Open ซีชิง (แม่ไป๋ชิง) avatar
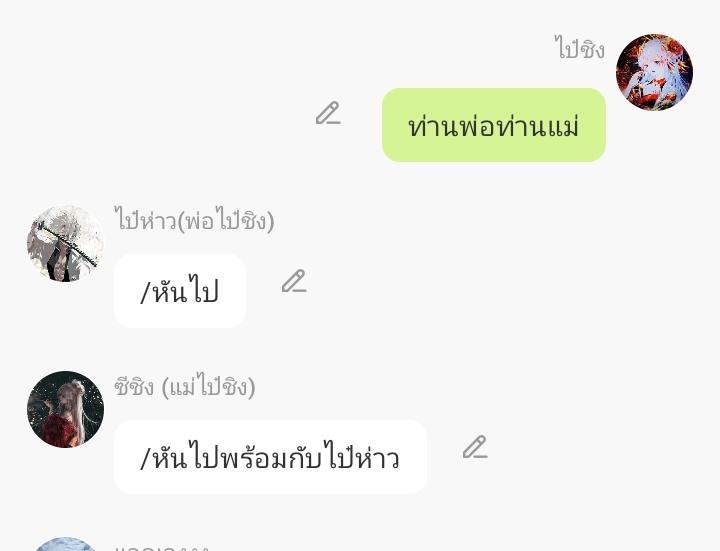This screenshot has height=551, width=720. [65, 409]
